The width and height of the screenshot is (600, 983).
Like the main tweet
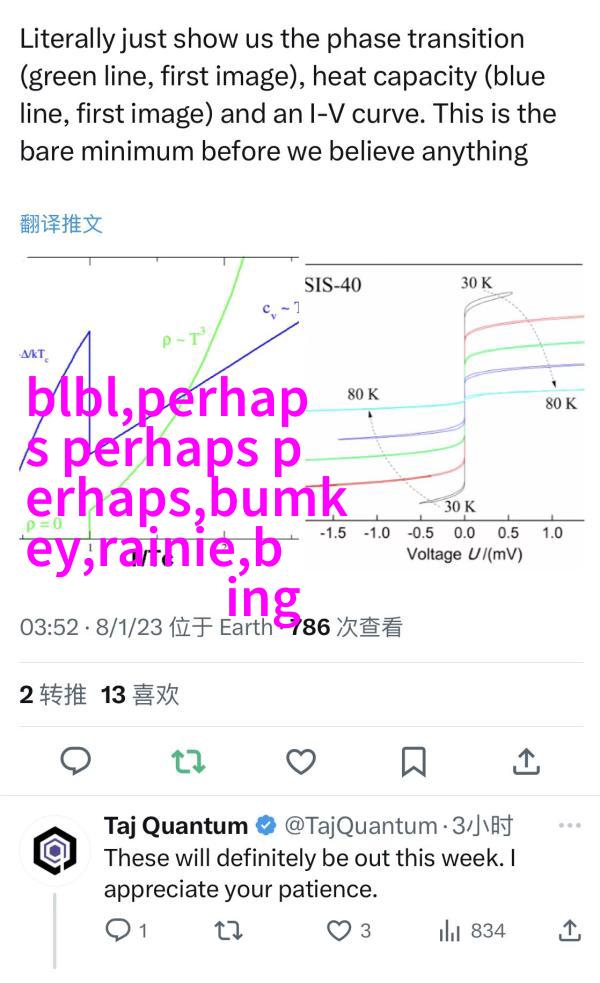[x=301, y=761]
